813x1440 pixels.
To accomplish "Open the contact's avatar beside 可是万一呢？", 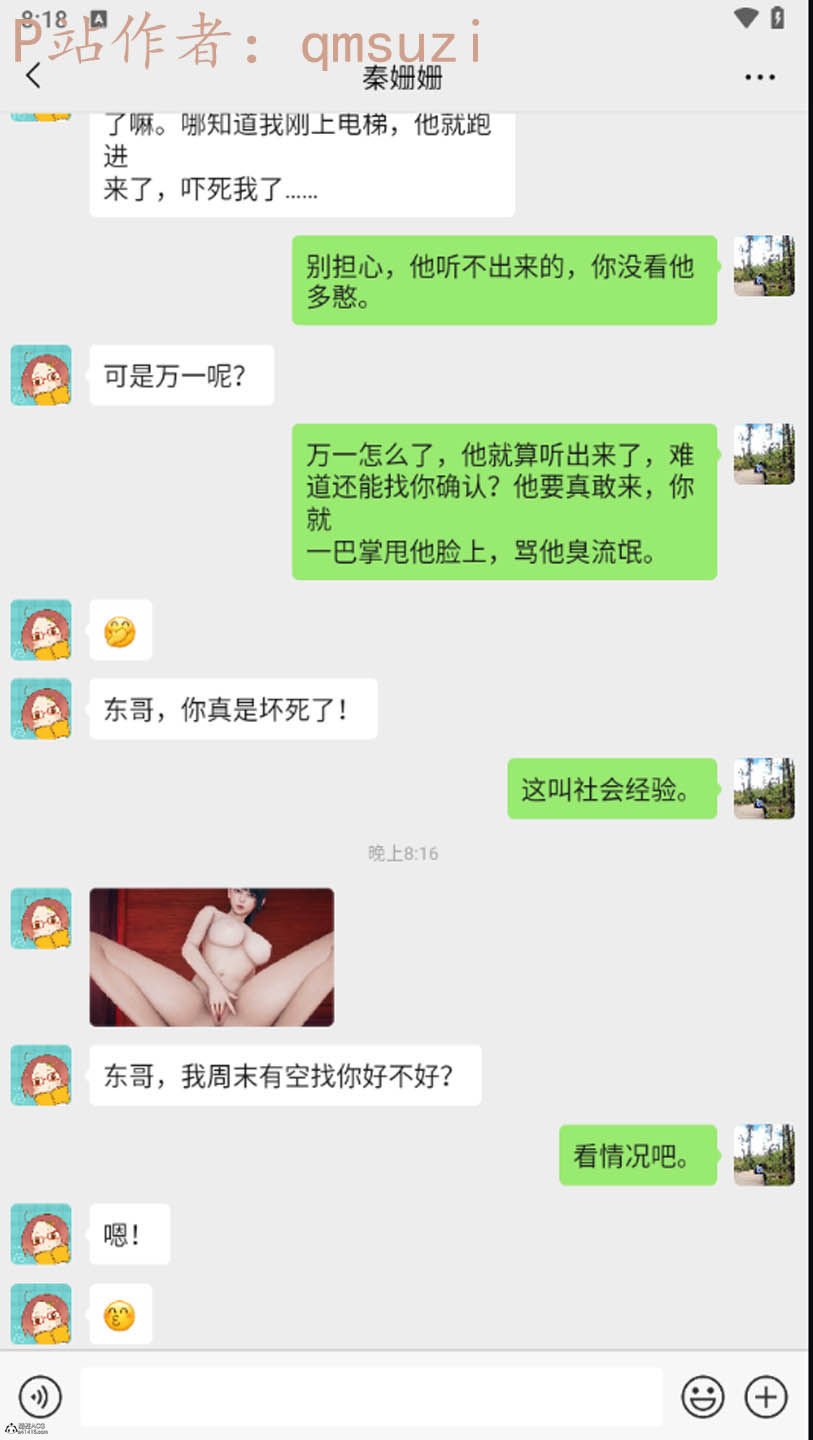I will click(41, 375).
